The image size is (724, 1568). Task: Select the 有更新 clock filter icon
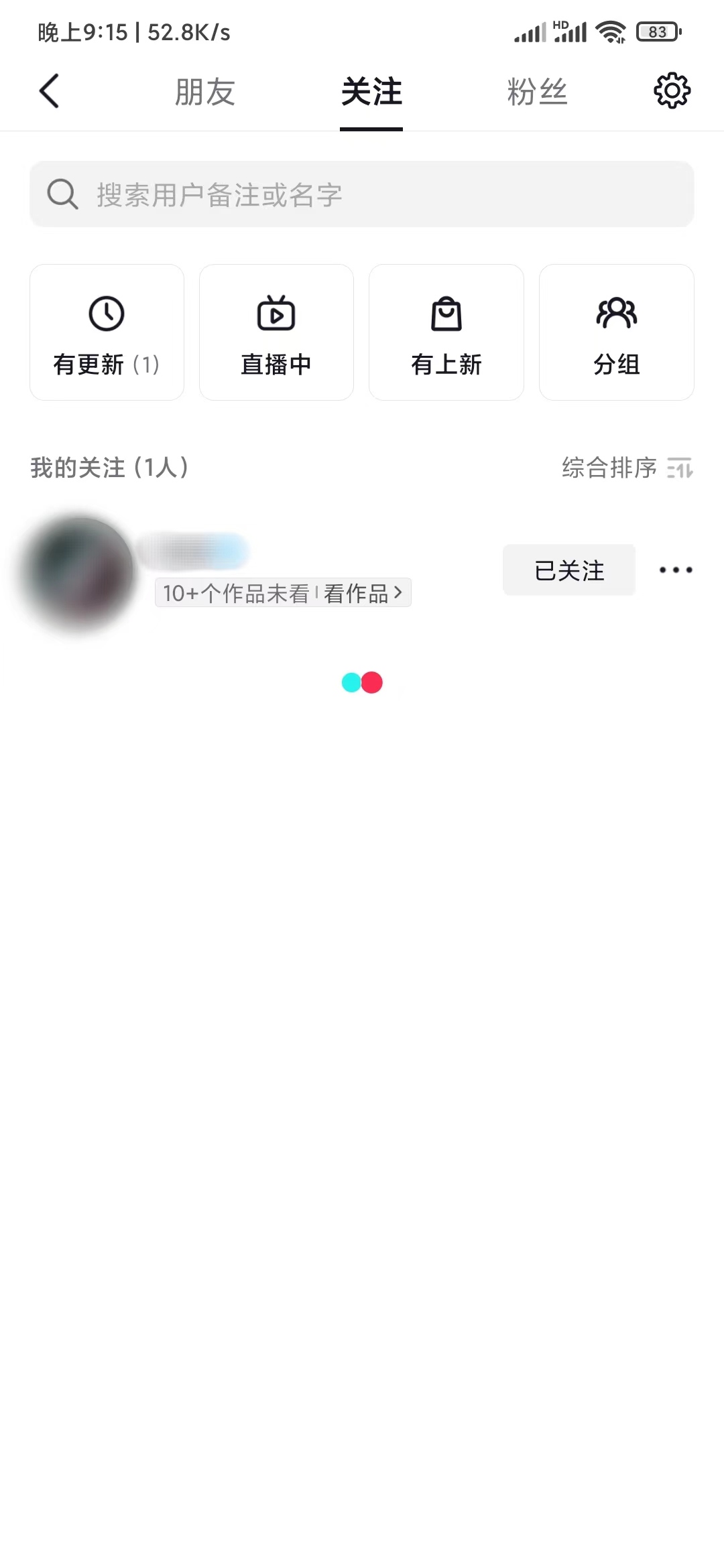[107, 312]
